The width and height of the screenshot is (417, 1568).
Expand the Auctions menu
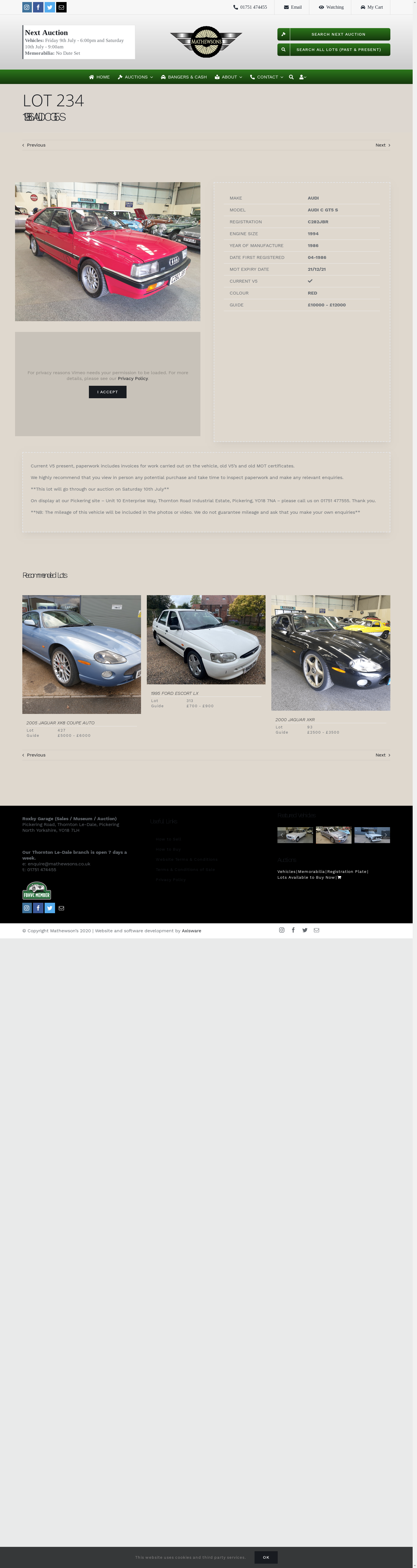(x=135, y=77)
